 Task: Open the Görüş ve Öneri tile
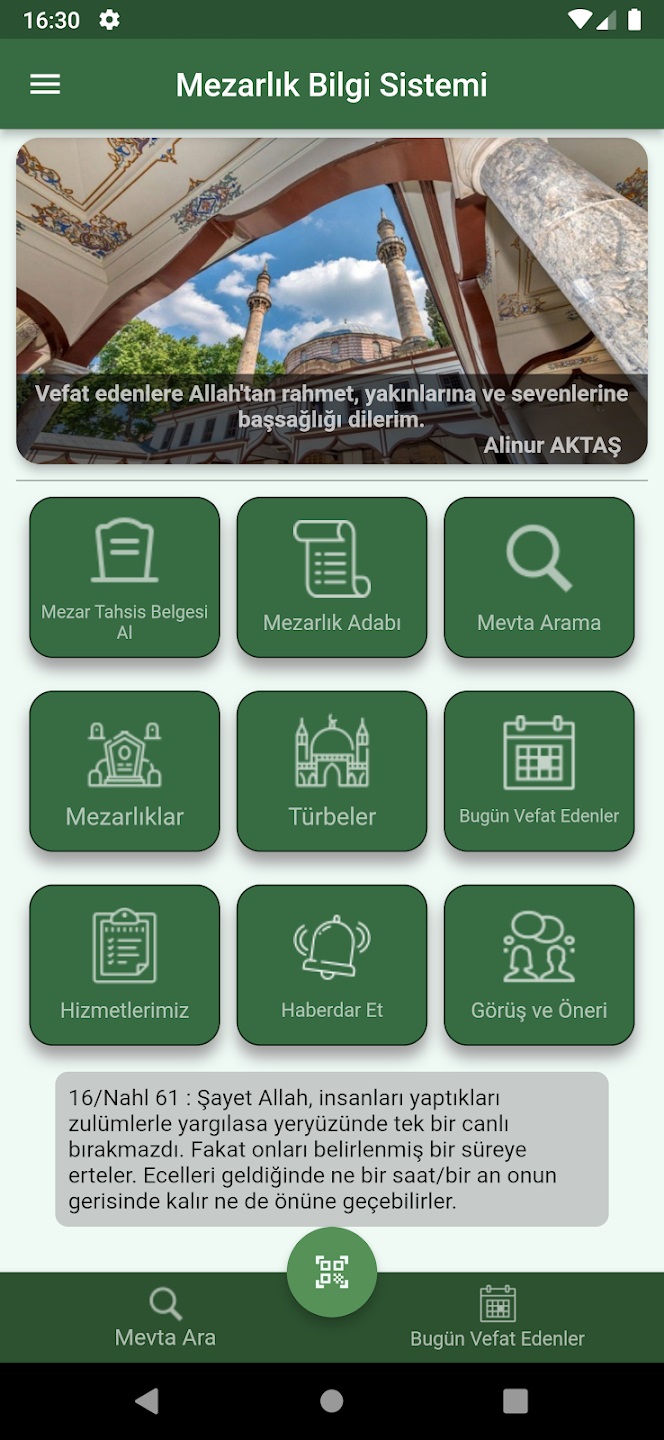click(x=539, y=965)
